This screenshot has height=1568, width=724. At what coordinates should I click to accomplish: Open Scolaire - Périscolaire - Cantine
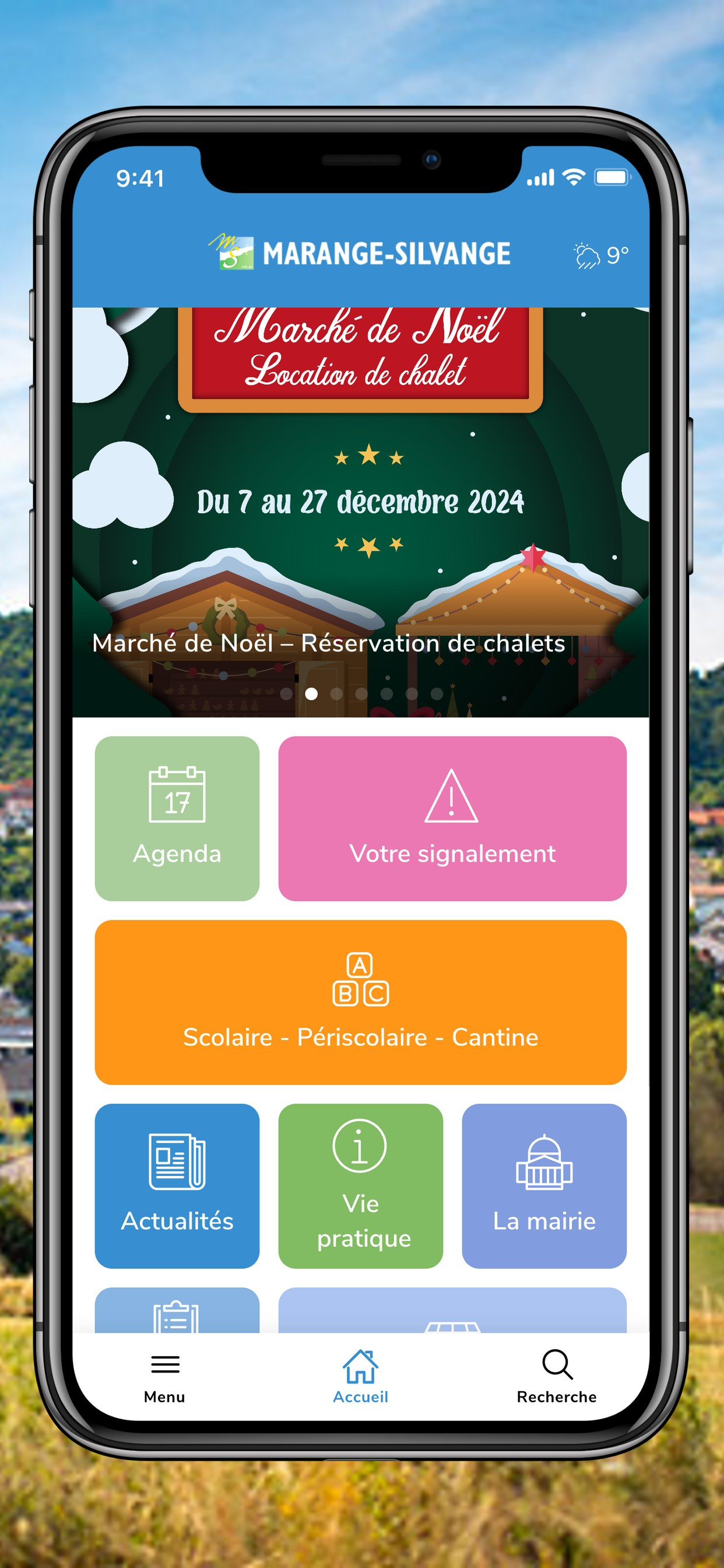coord(360,1005)
